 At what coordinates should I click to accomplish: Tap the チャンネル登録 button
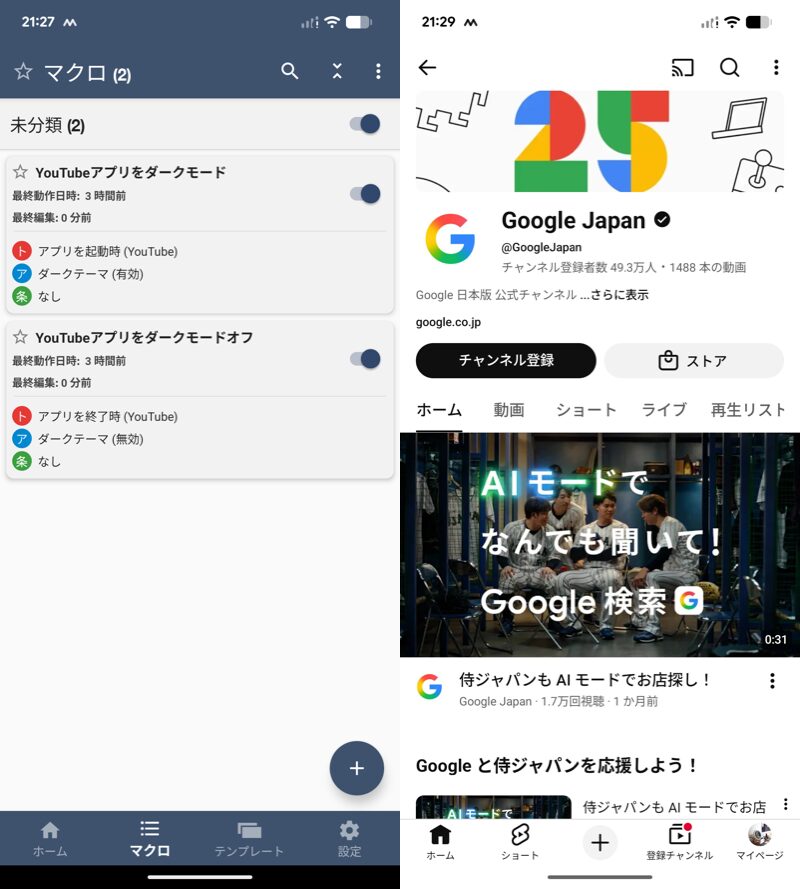tap(505, 361)
